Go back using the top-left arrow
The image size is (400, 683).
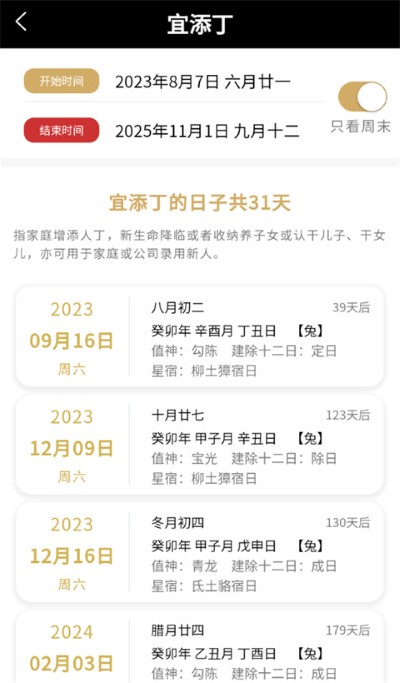pos(21,22)
